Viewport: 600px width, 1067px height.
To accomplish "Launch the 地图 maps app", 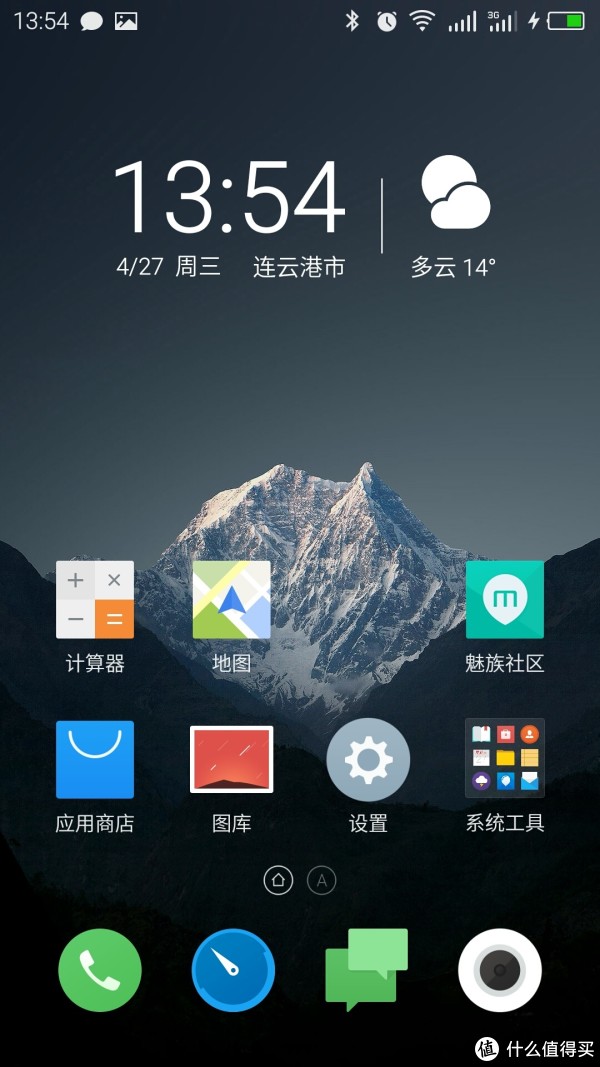I will (231, 600).
